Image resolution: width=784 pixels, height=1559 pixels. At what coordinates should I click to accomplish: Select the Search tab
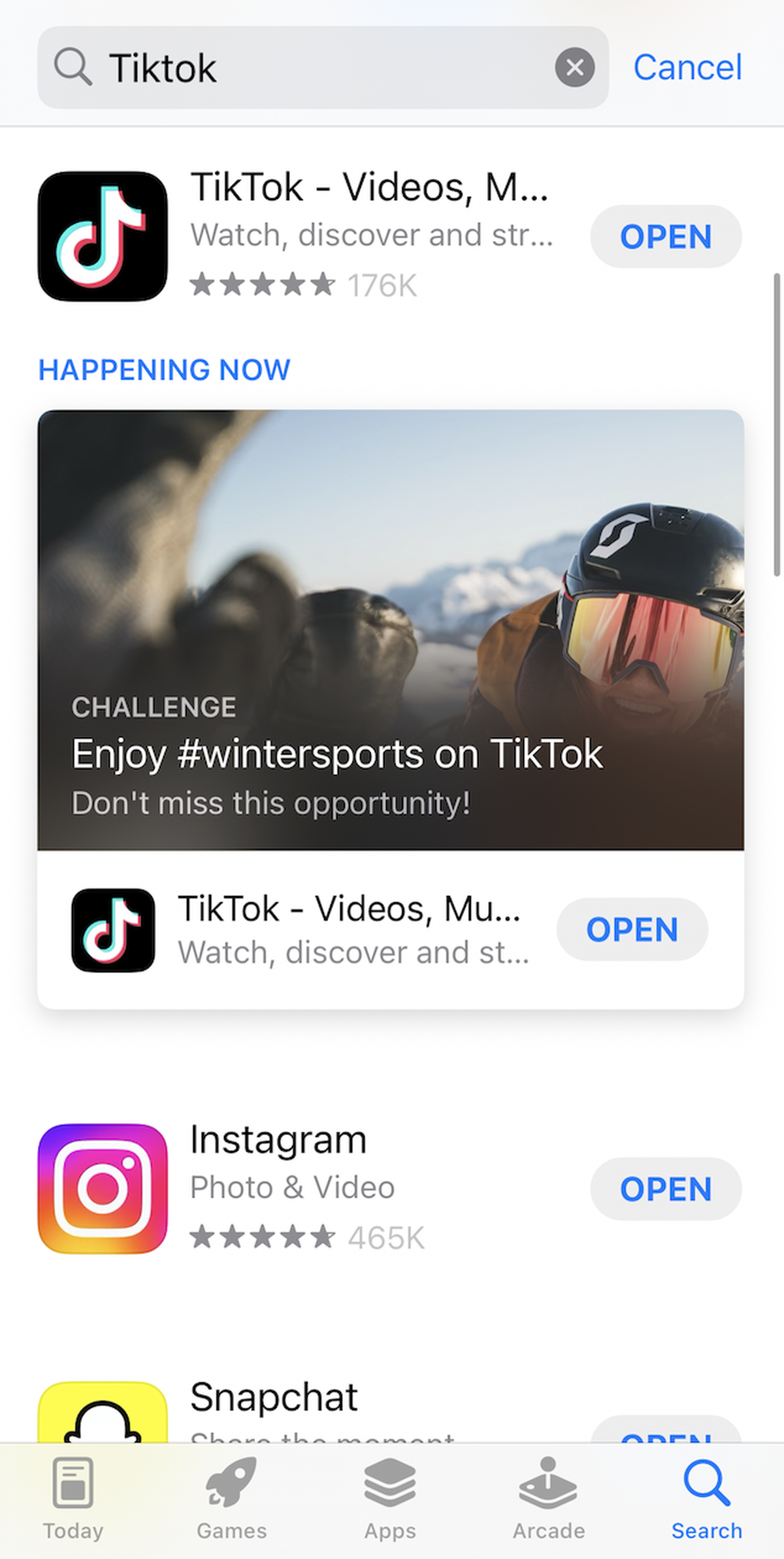(707, 1500)
